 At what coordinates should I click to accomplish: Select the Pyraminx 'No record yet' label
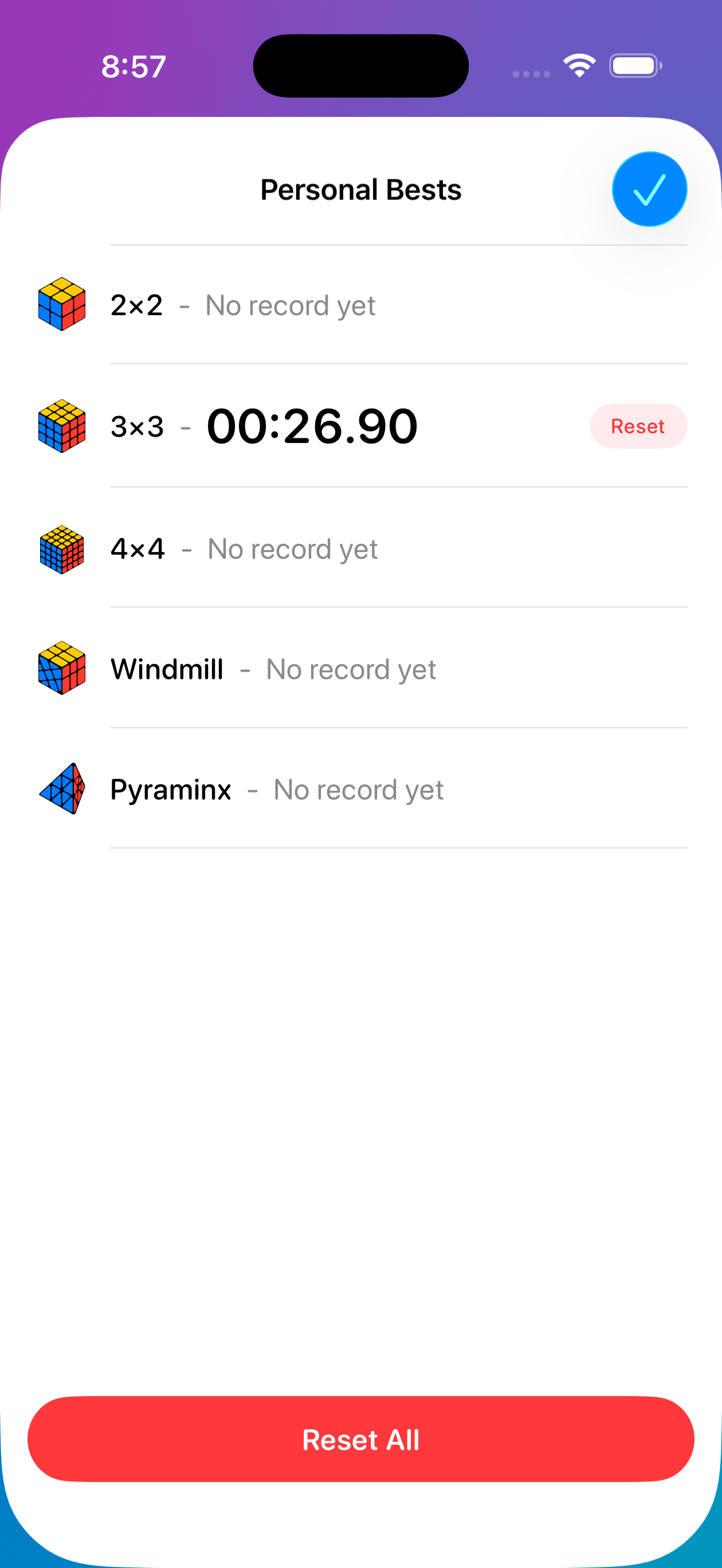tap(358, 789)
